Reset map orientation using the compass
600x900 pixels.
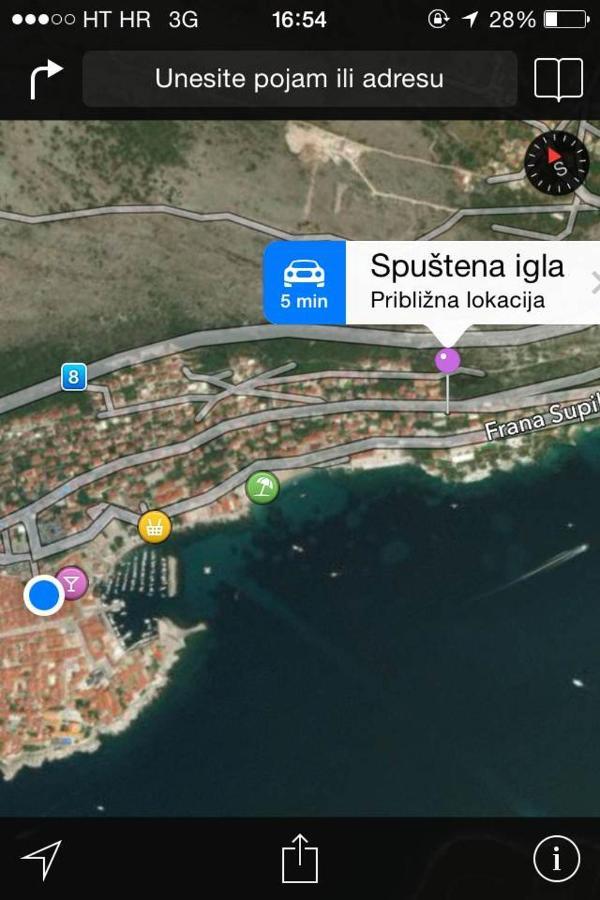click(556, 163)
